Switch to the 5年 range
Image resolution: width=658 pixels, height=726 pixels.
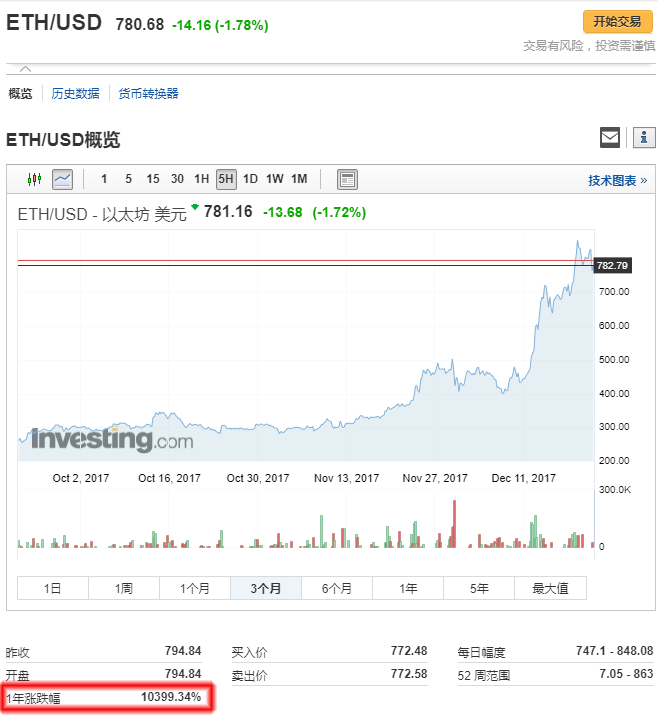pyautogui.click(x=479, y=588)
